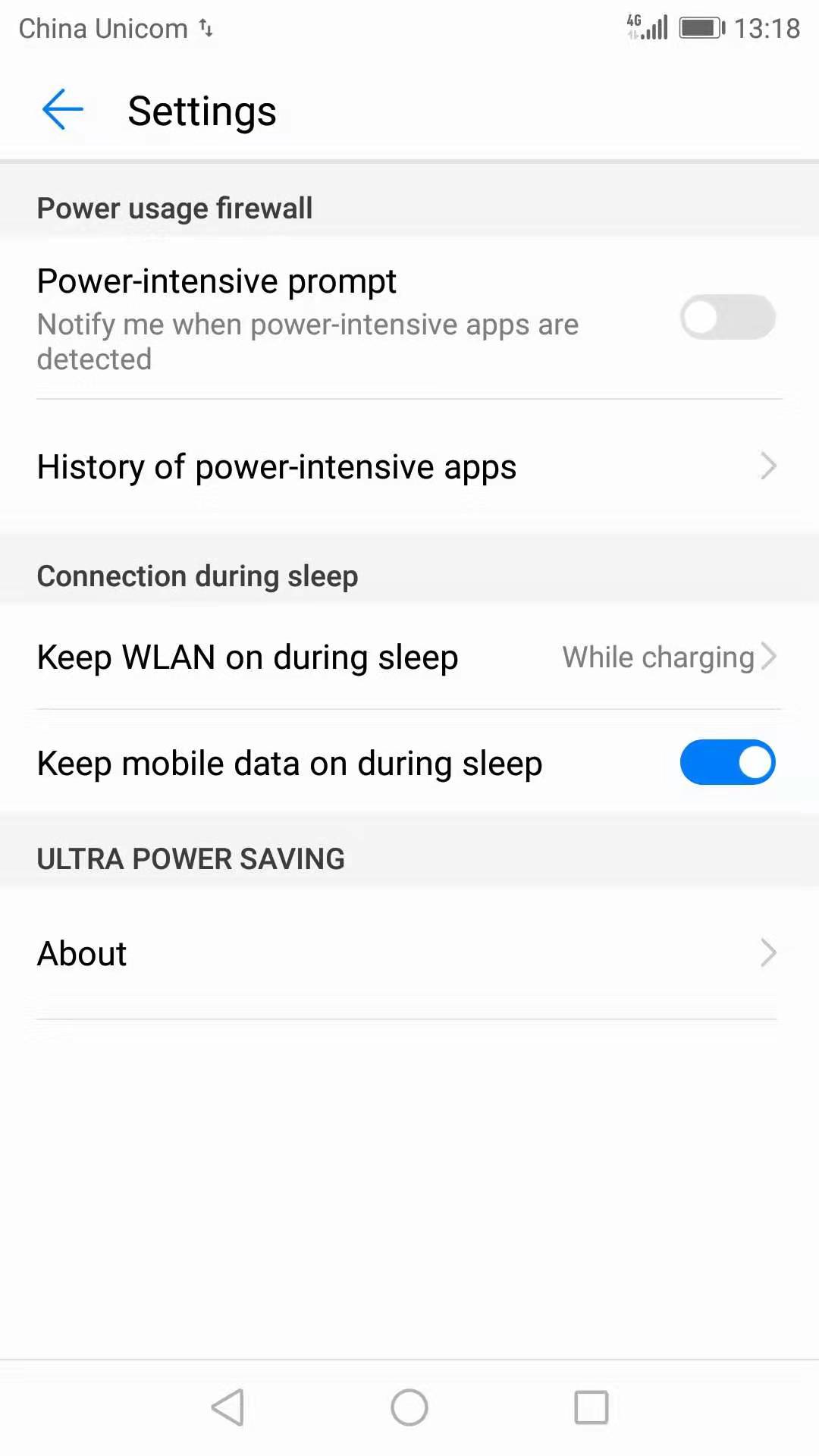The image size is (819, 1456).
Task: Enable the Power-intensive prompt switch
Action: [x=727, y=317]
